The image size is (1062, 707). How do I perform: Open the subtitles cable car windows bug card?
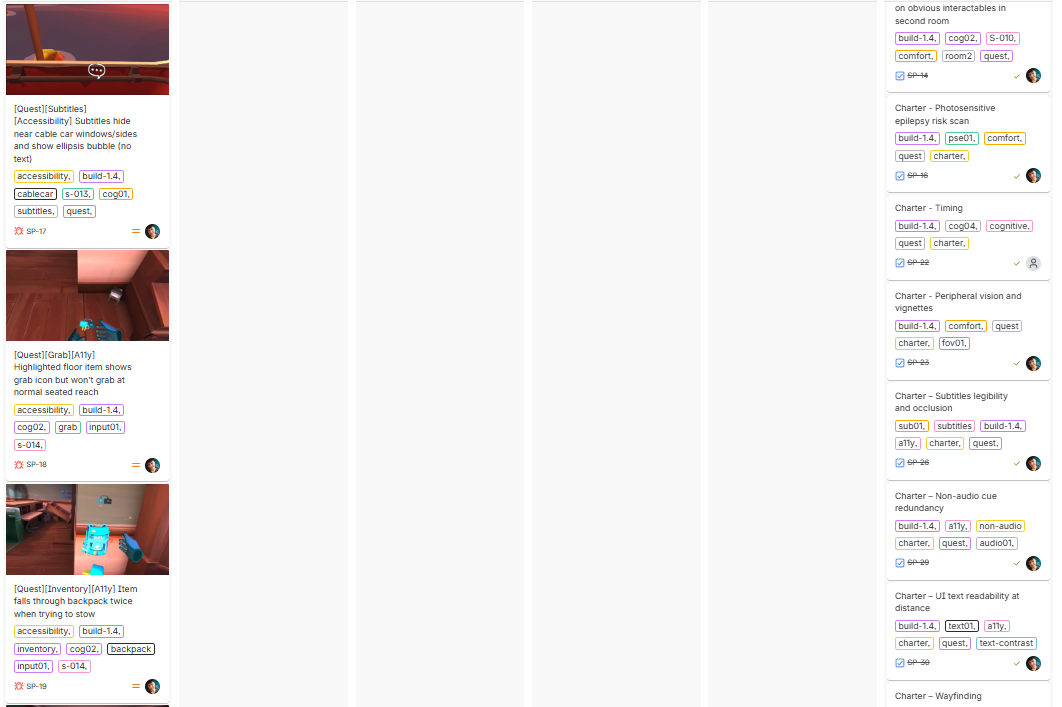tap(75, 134)
